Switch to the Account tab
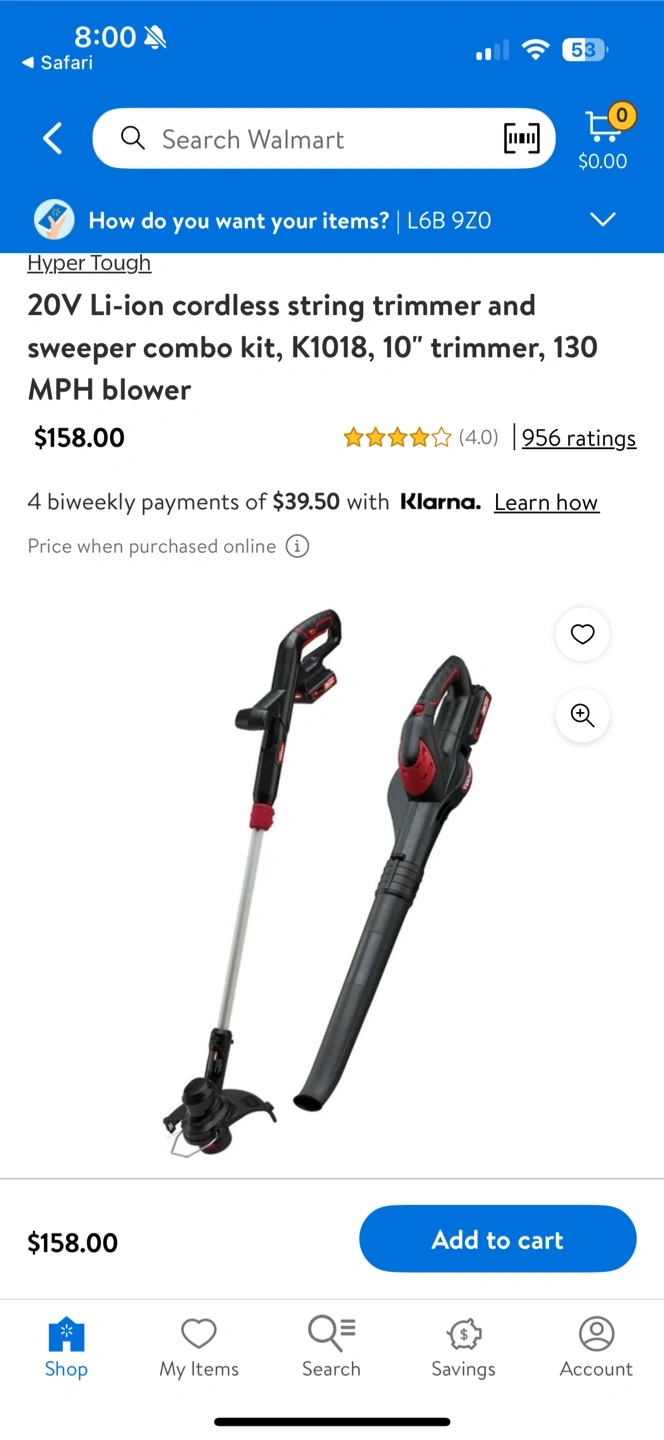The height and width of the screenshot is (1440, 664). click(596, 1346)
